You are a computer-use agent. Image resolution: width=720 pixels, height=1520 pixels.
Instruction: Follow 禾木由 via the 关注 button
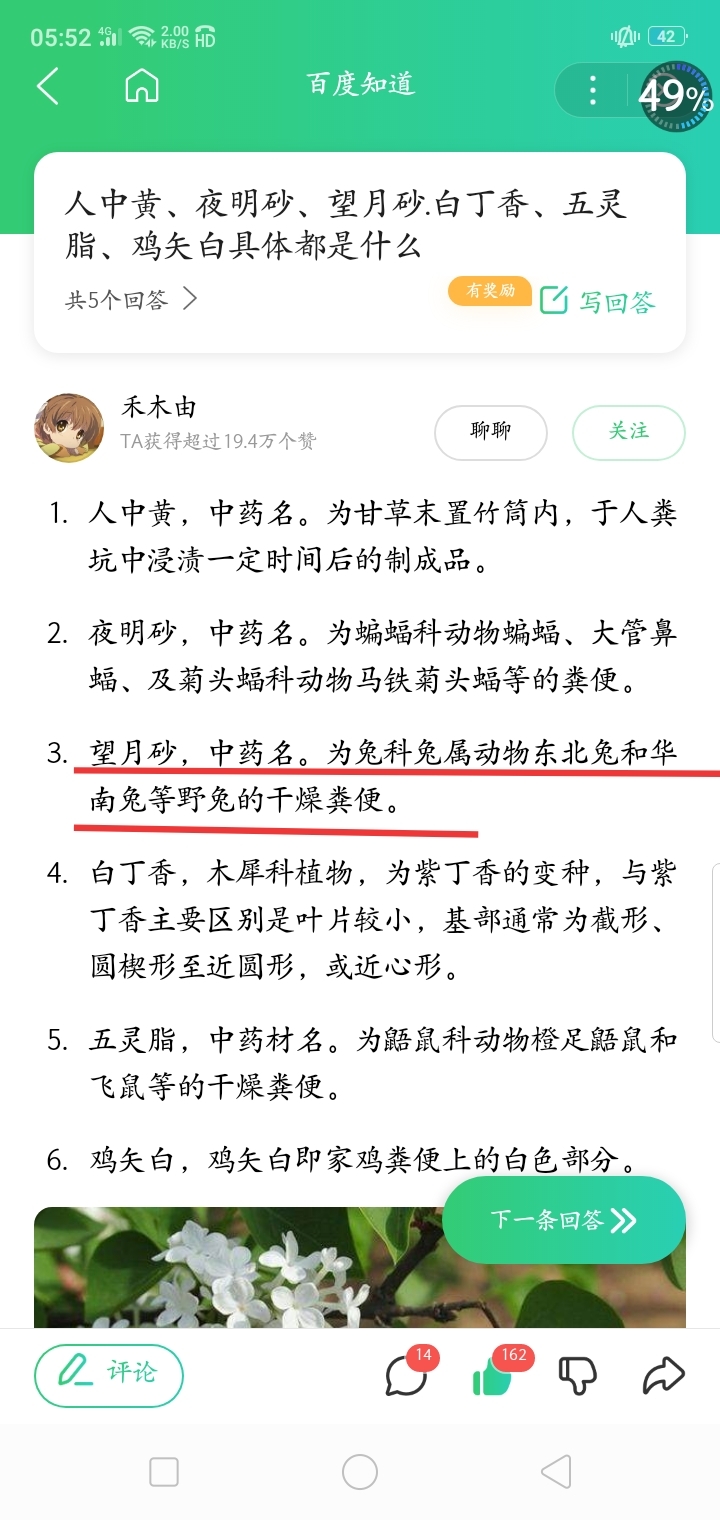tap(628, 432)
